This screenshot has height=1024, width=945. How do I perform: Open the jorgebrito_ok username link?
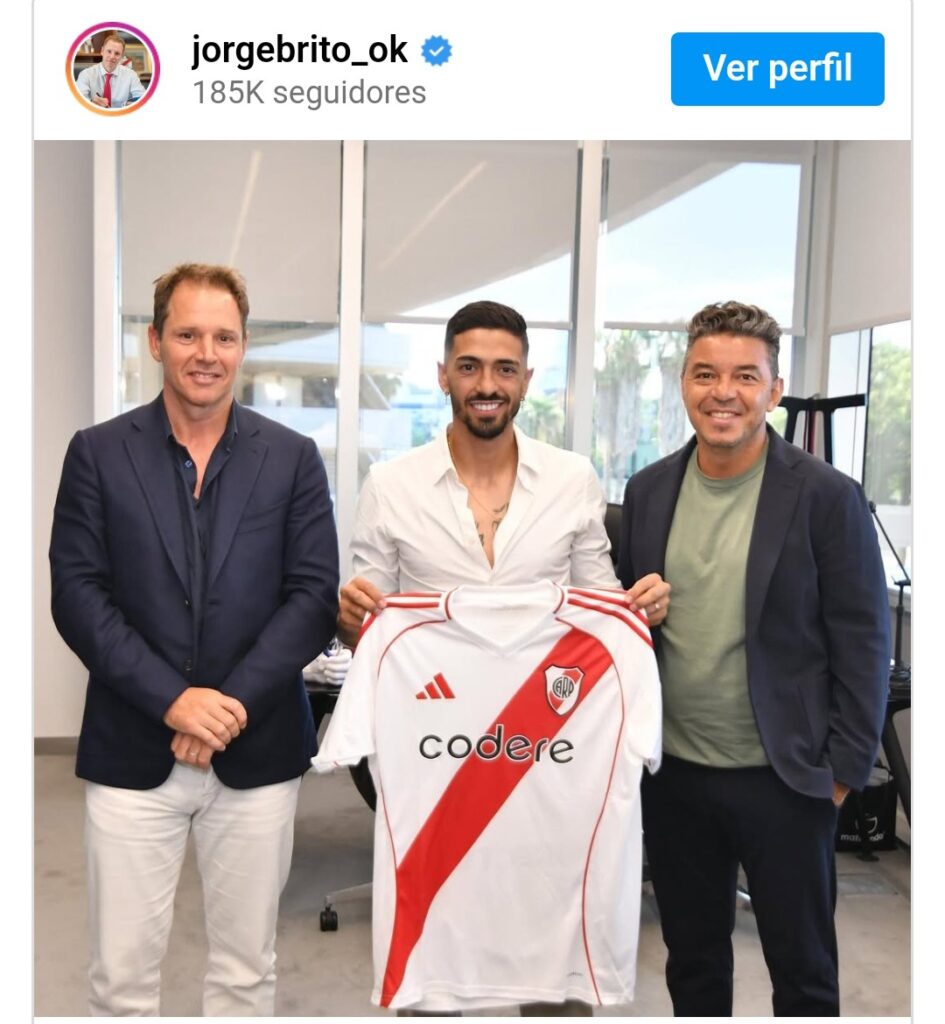point(300,50)
